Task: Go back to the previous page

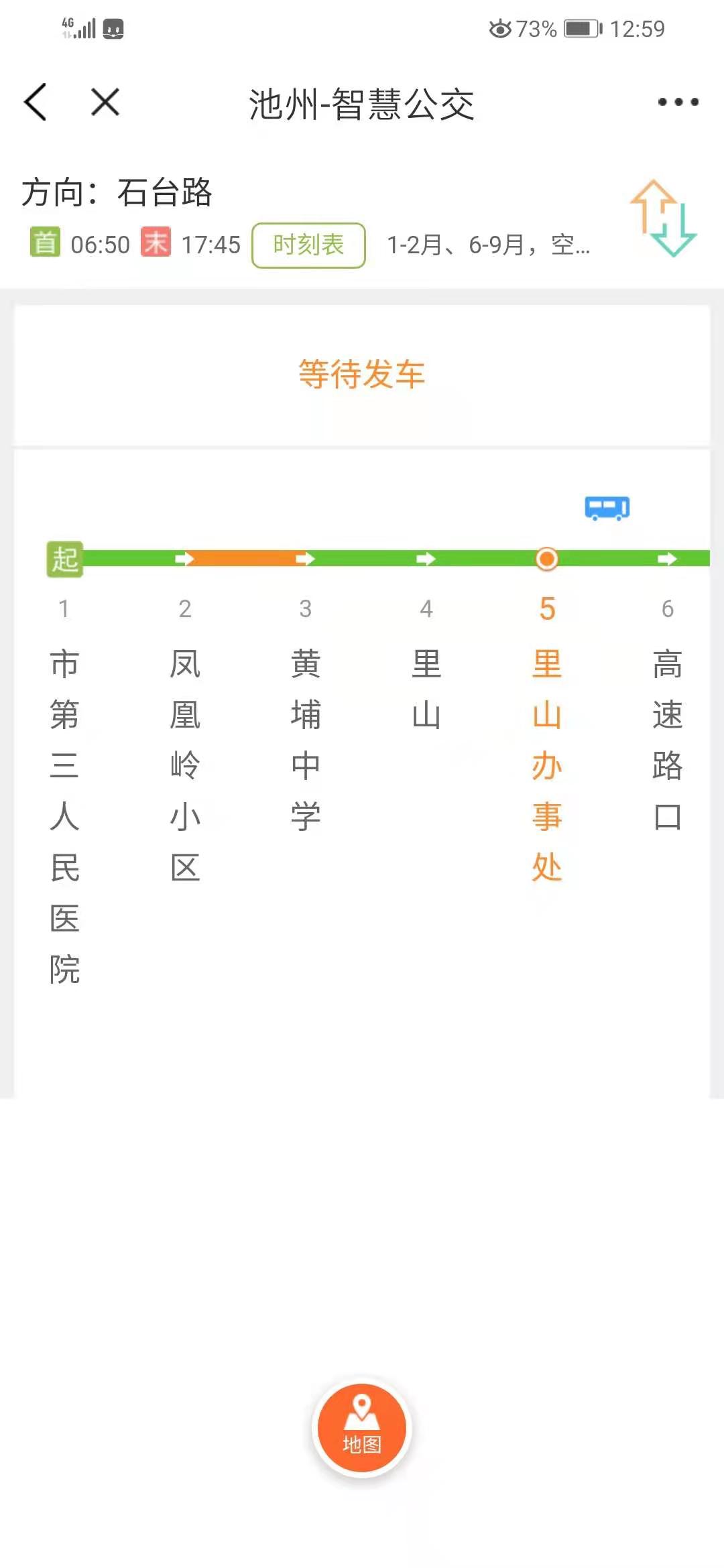Action: pos(36,103)
